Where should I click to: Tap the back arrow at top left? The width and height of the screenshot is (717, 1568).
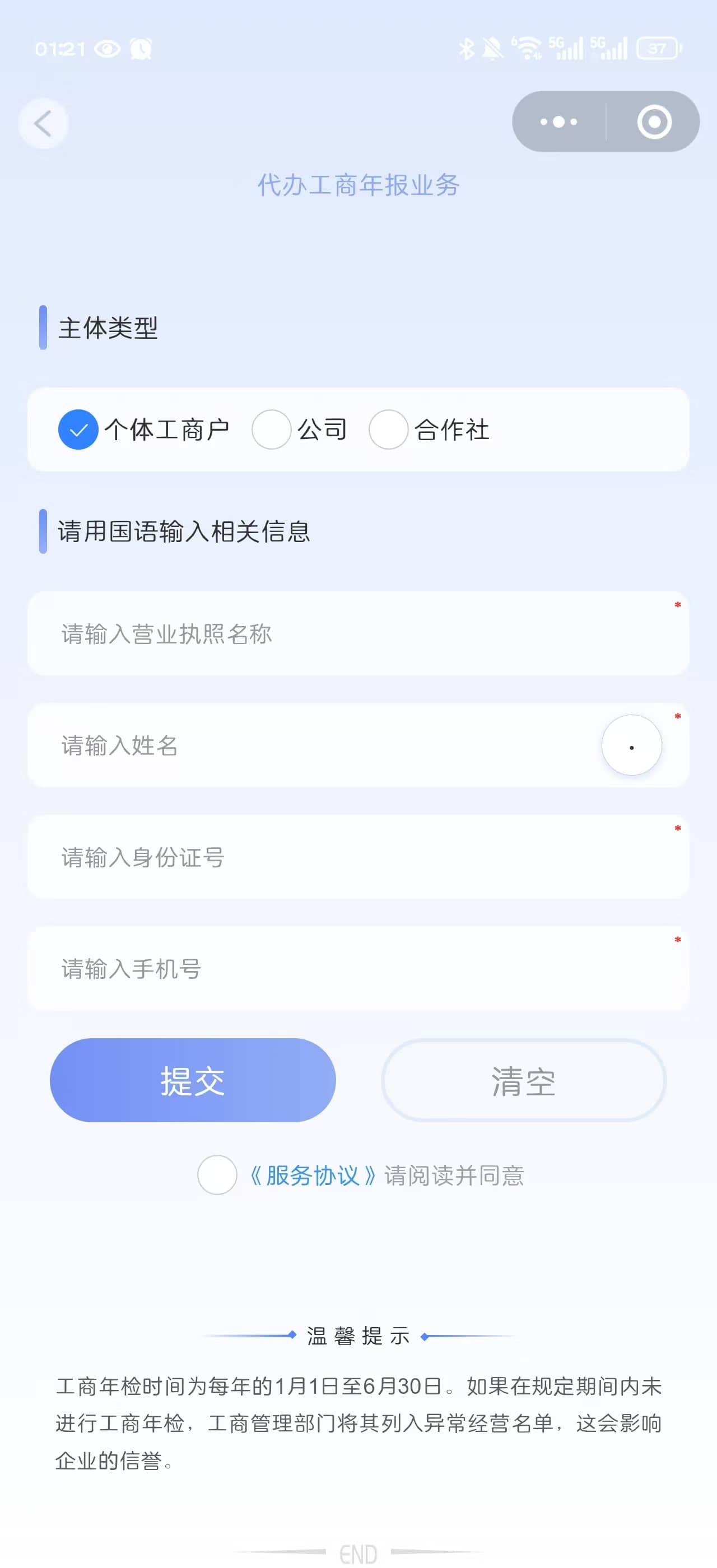click(x=43, y=123)
